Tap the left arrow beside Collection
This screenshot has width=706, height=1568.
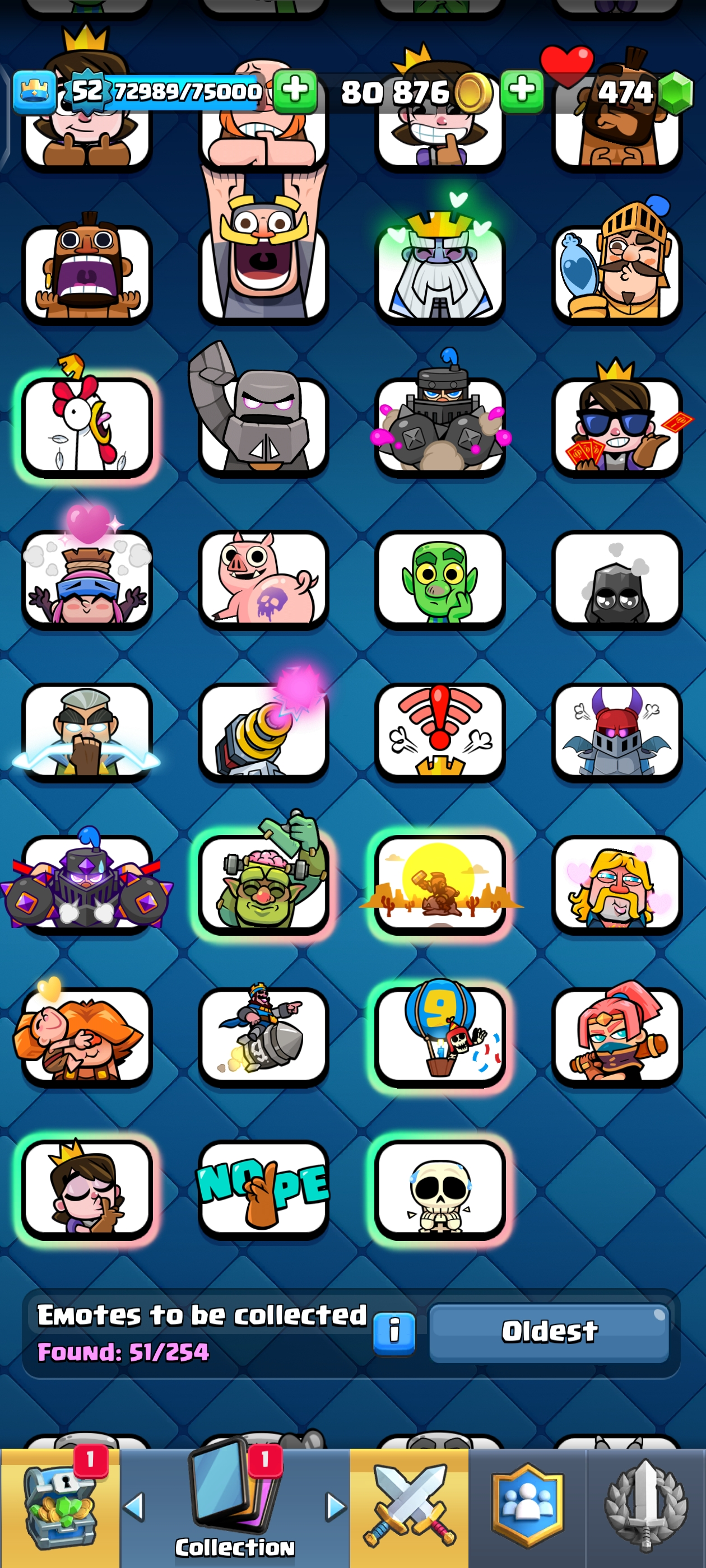point(134,1506)
